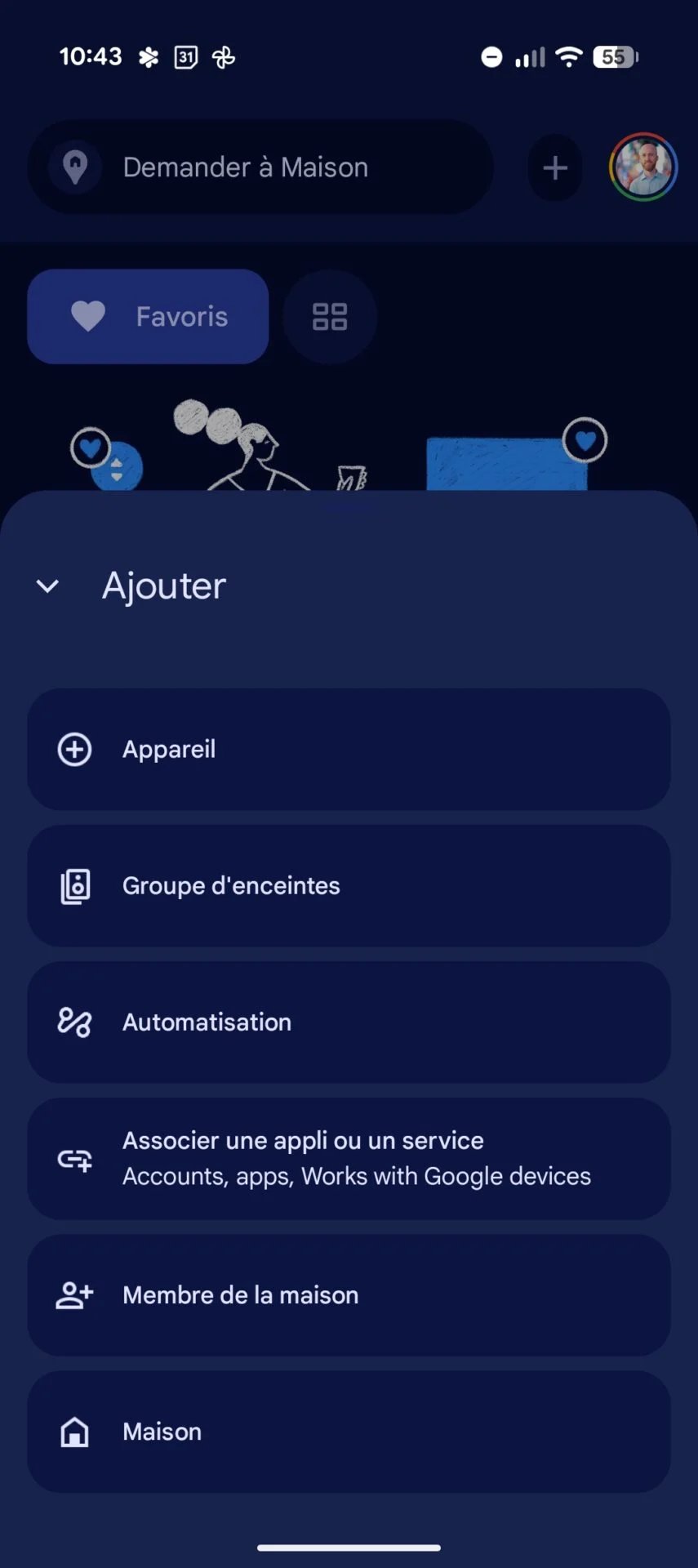
Task: Tap the plus add button
Action: 555,168
